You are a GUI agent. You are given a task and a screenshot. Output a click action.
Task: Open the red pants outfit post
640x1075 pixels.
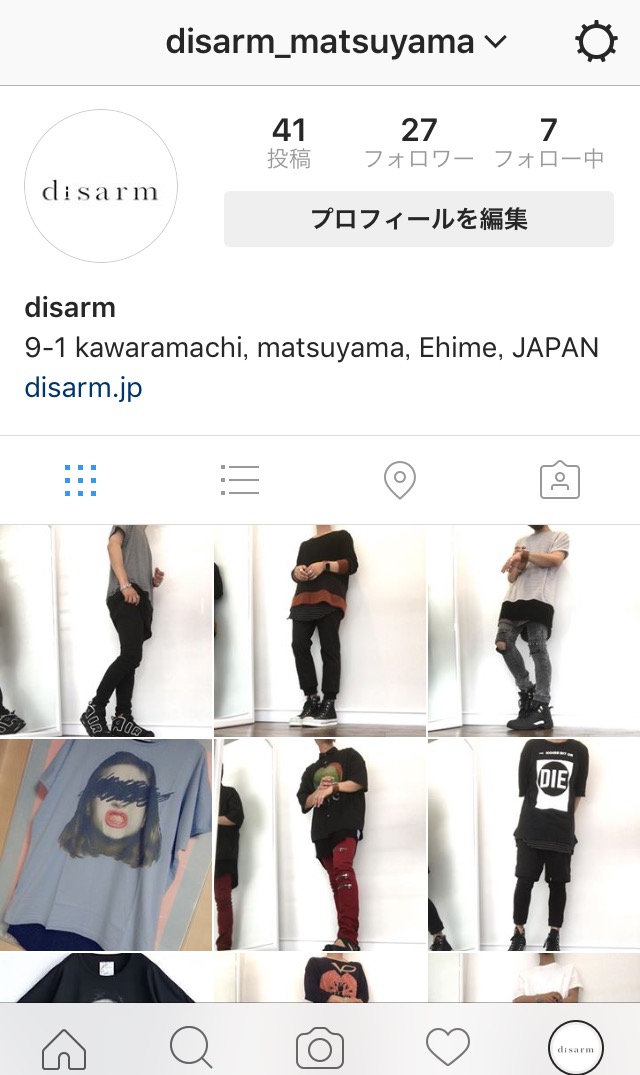coord(320,845)
